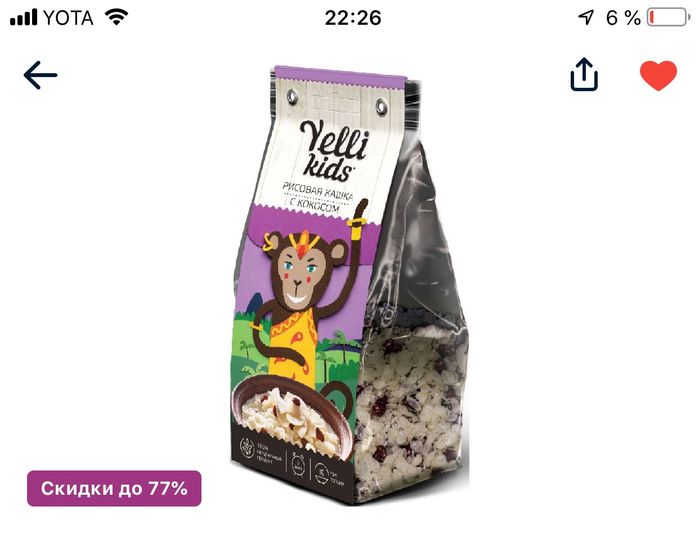Go back with the arrow icon
Image resolution: width=699 pixels, height=560 pixels.
[41, 75]
